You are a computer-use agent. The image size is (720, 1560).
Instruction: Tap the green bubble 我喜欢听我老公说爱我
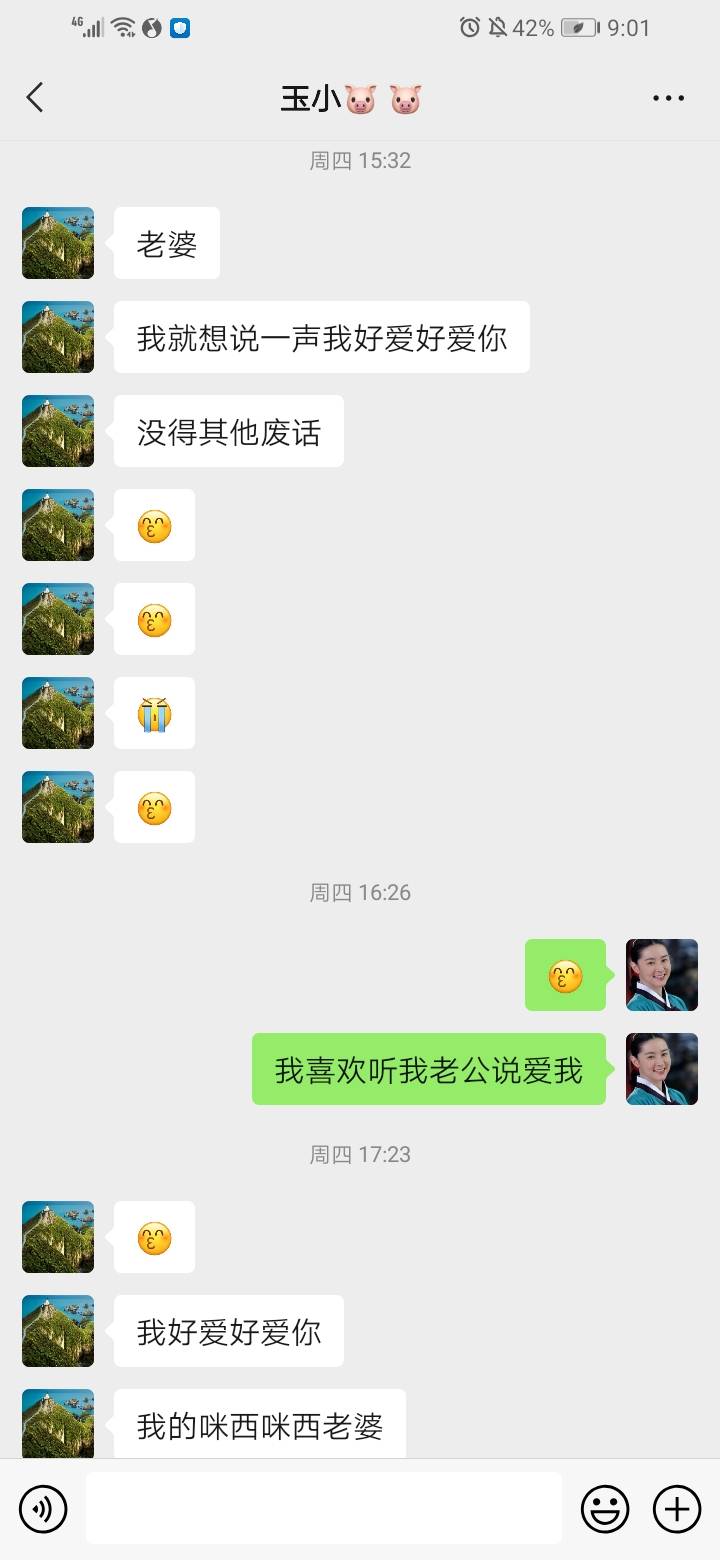[429, 1069]
